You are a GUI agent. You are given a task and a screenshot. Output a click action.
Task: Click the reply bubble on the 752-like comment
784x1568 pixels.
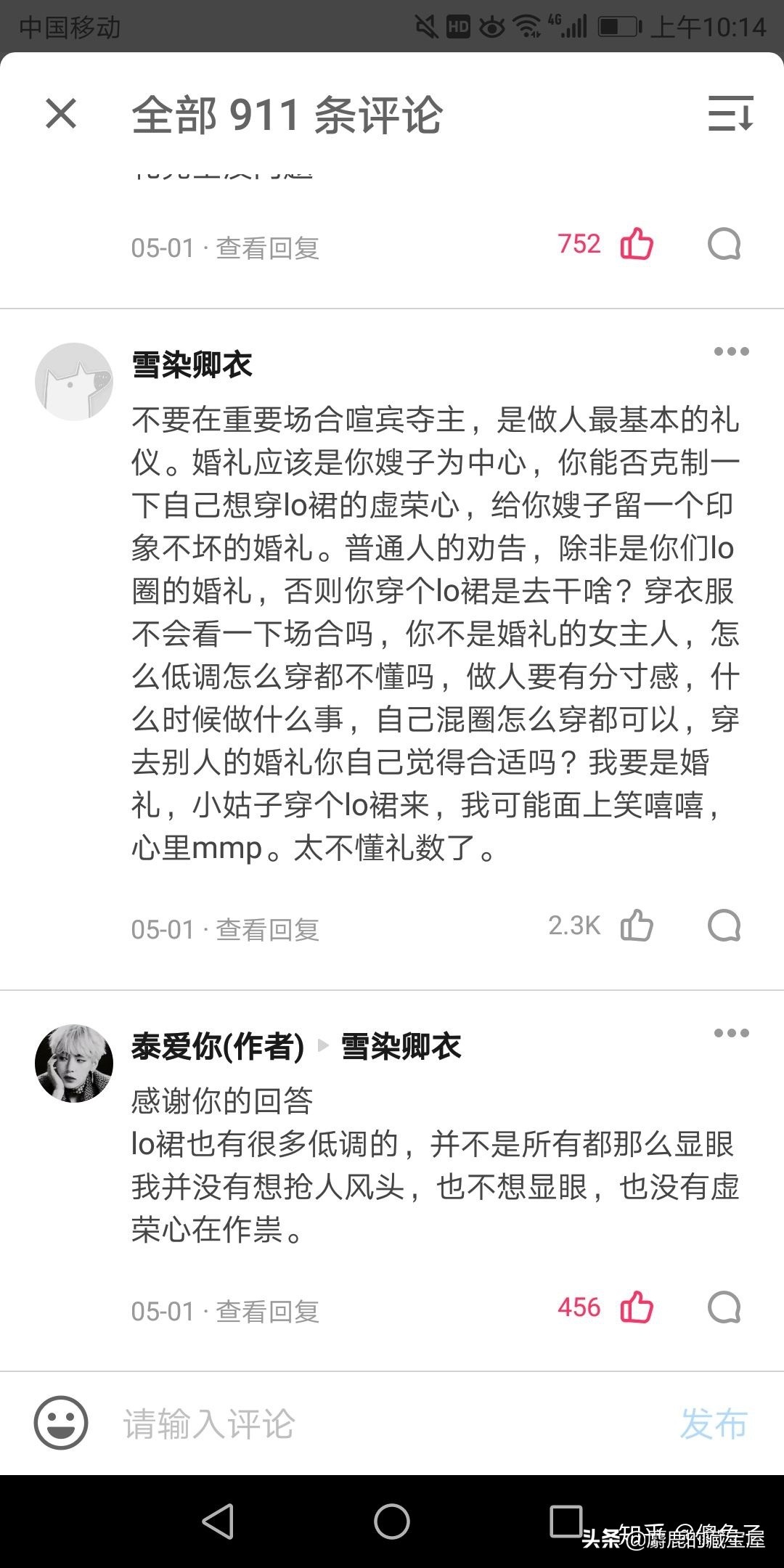point(723,245)
